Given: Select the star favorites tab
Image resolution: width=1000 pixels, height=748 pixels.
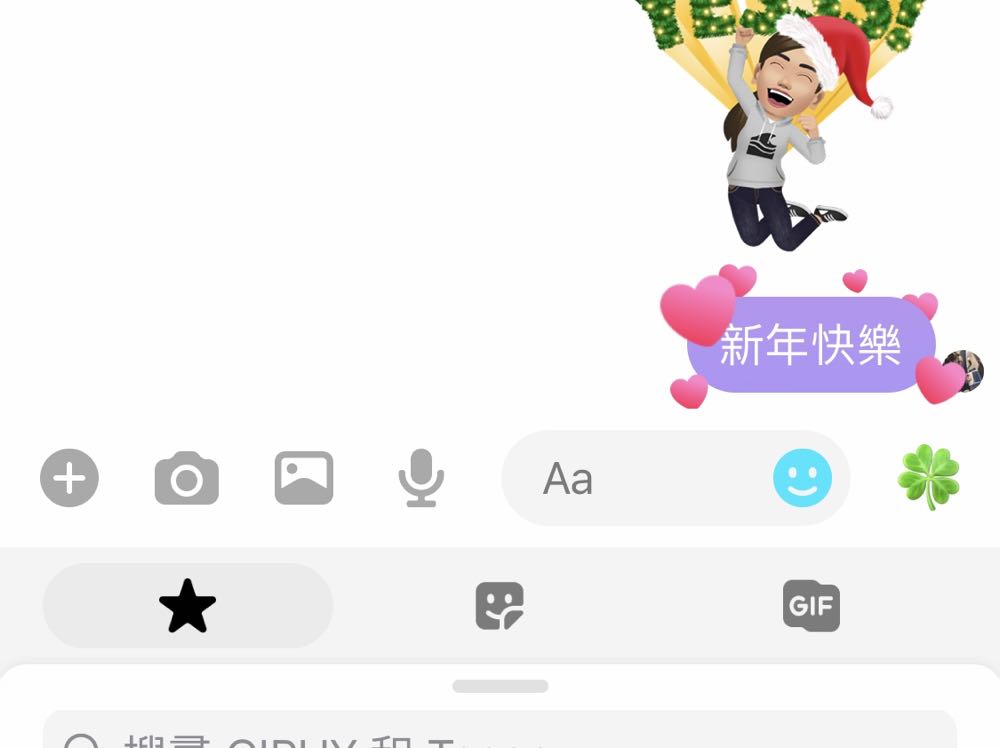Looking at the screenshot, I should [x=188, y=606].
